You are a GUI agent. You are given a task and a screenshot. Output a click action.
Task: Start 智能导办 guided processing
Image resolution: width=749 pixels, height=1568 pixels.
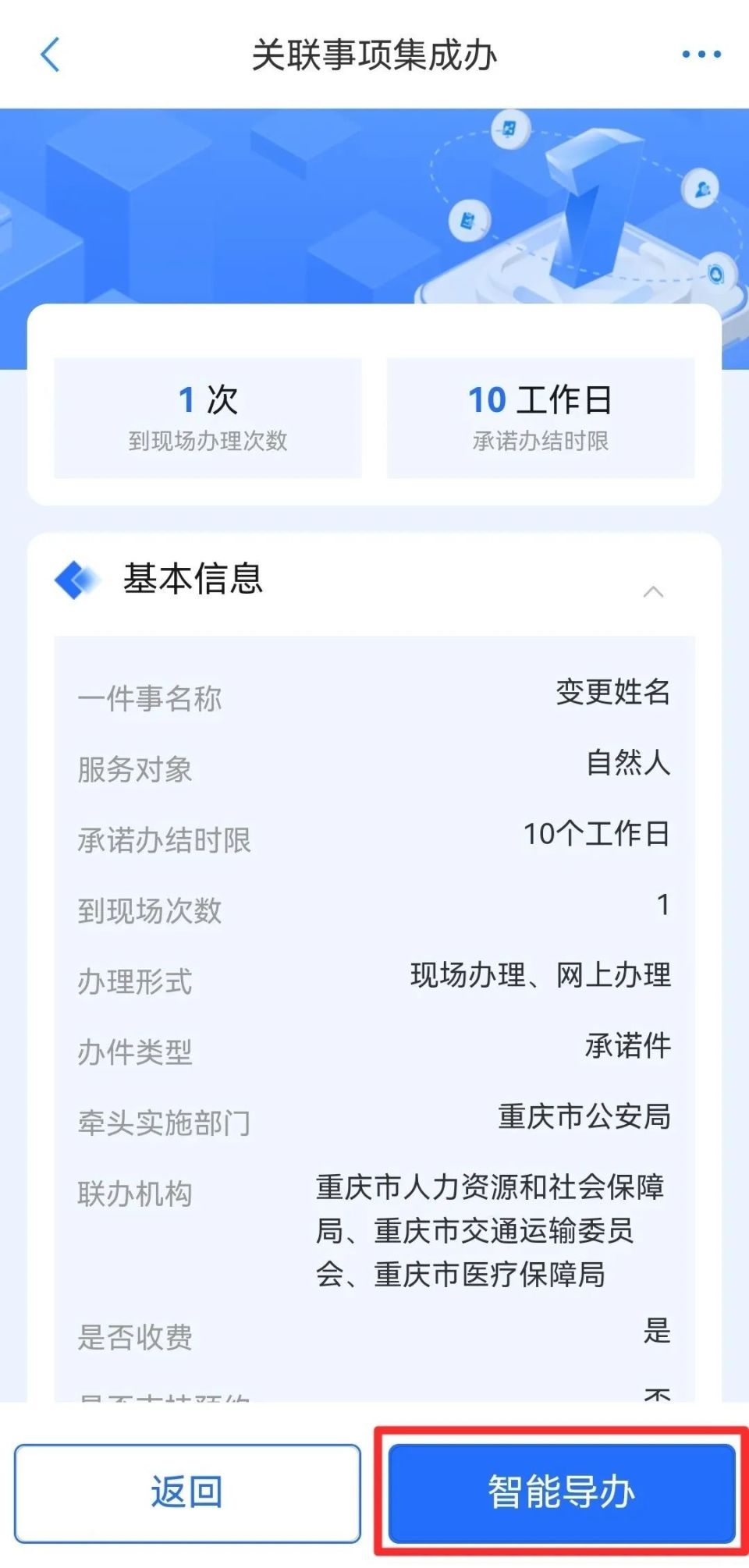tap(562, 1493)
